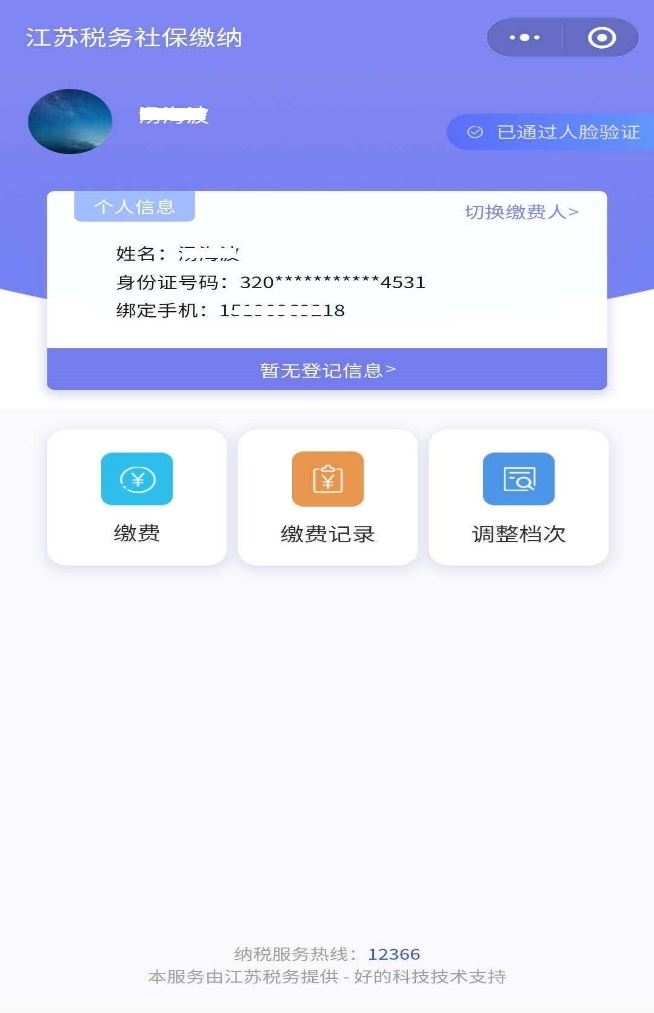Screen dimensions: 654x1013
Task: Tap 切换缴费人 to switch payer
Action: (521, 212)
